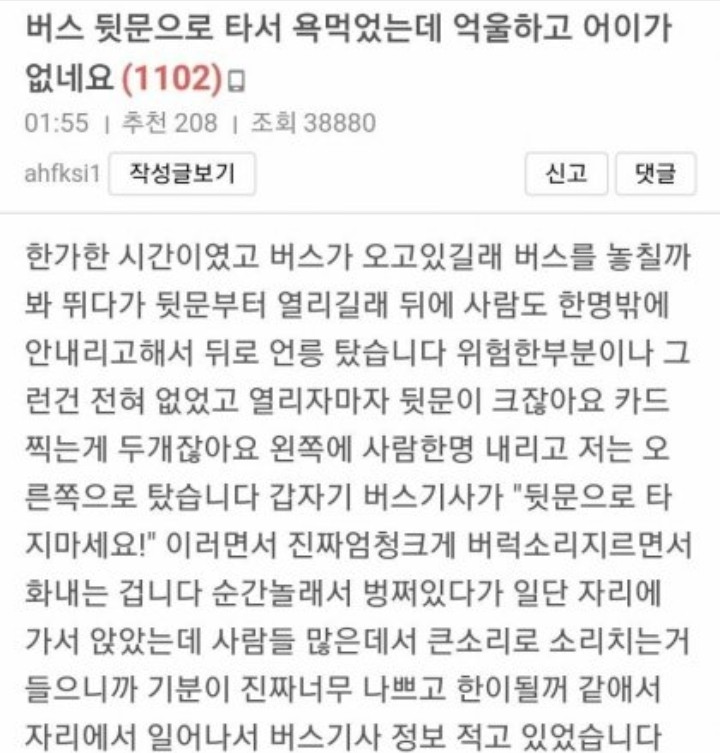Jump to comments via 댓글 button

(655, 173)
